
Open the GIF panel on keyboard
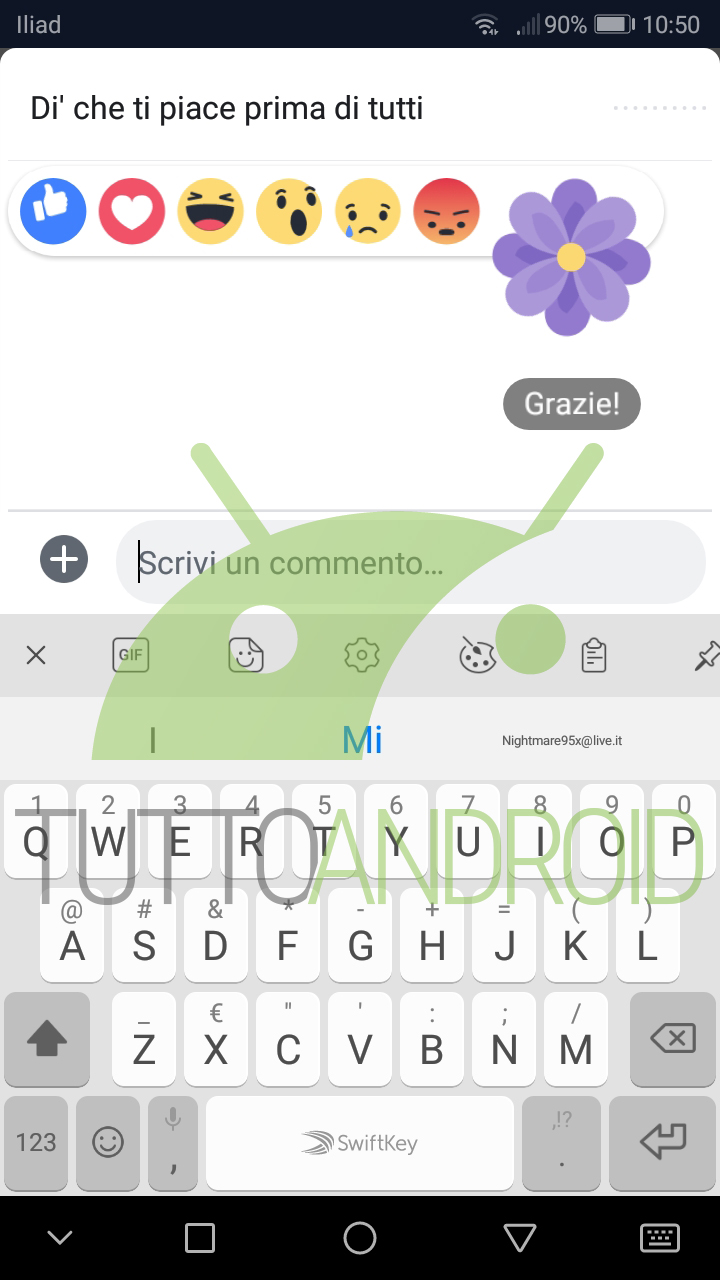coord(131,655)
